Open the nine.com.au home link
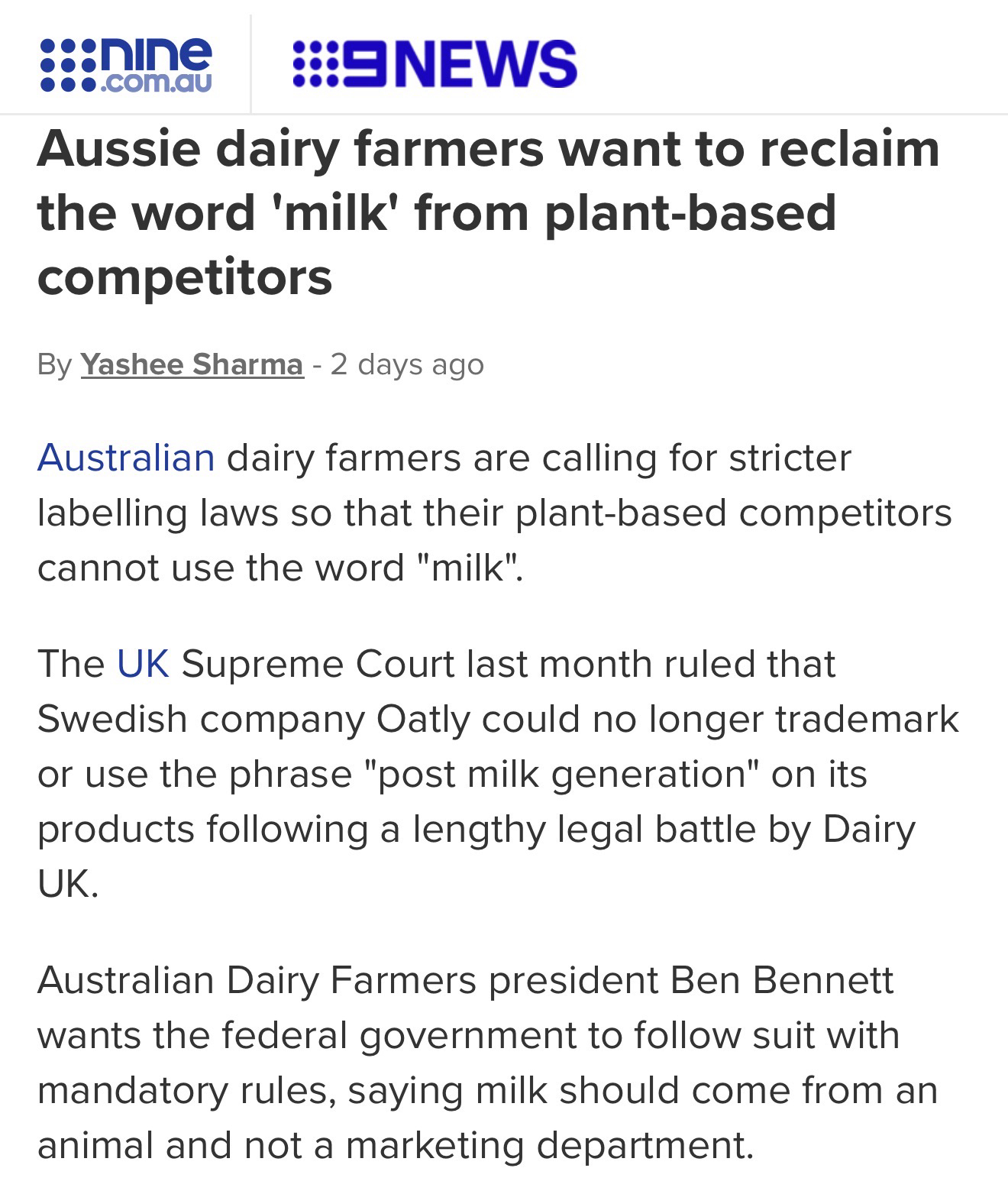The height and width of the screenshot is (1194, 1008). coord(124,64)
